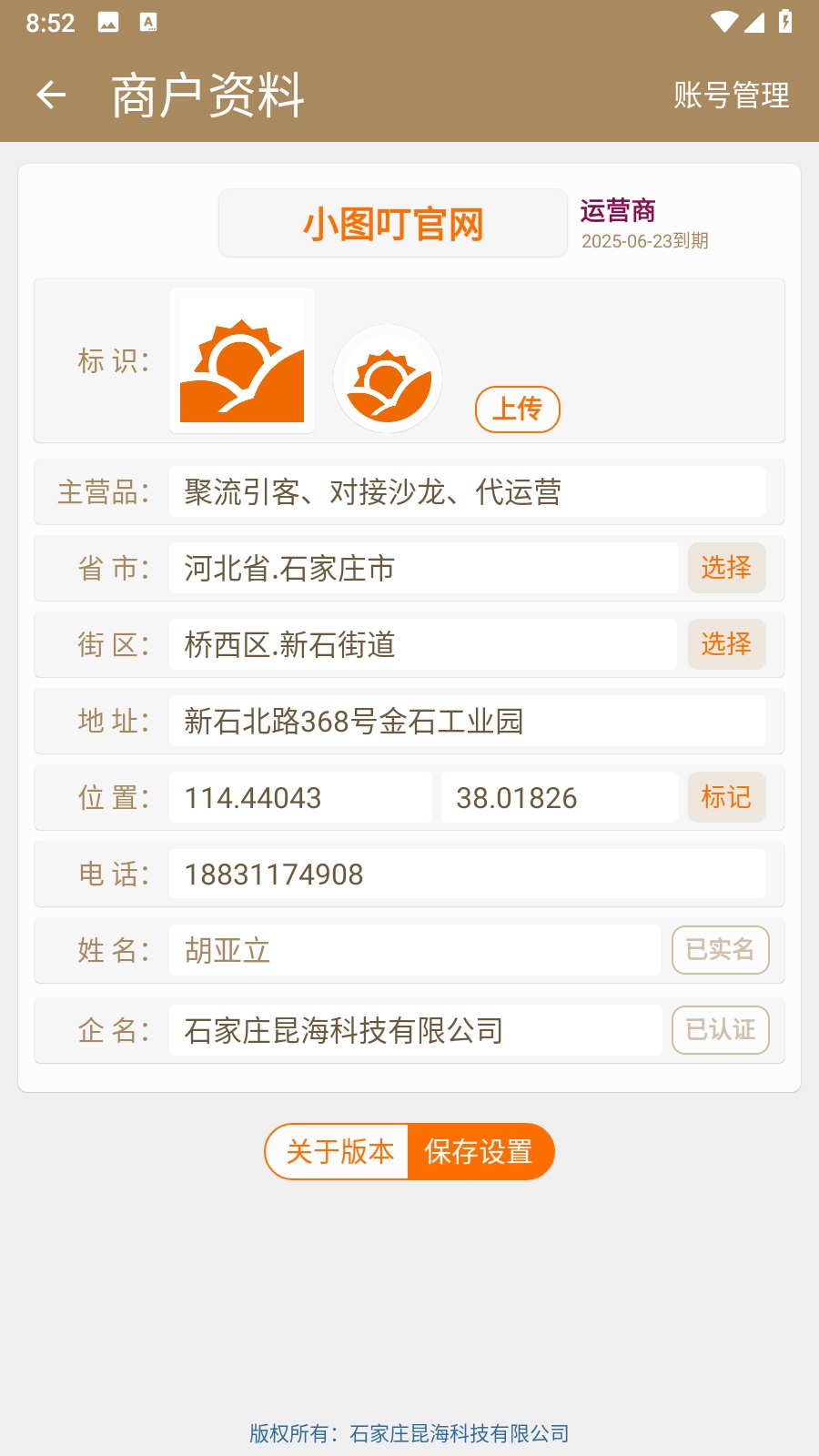Open the 选择 picker for 街区
Viewport: 819px width, 1456px height.
pyautogui.click(x=726, y=643)
